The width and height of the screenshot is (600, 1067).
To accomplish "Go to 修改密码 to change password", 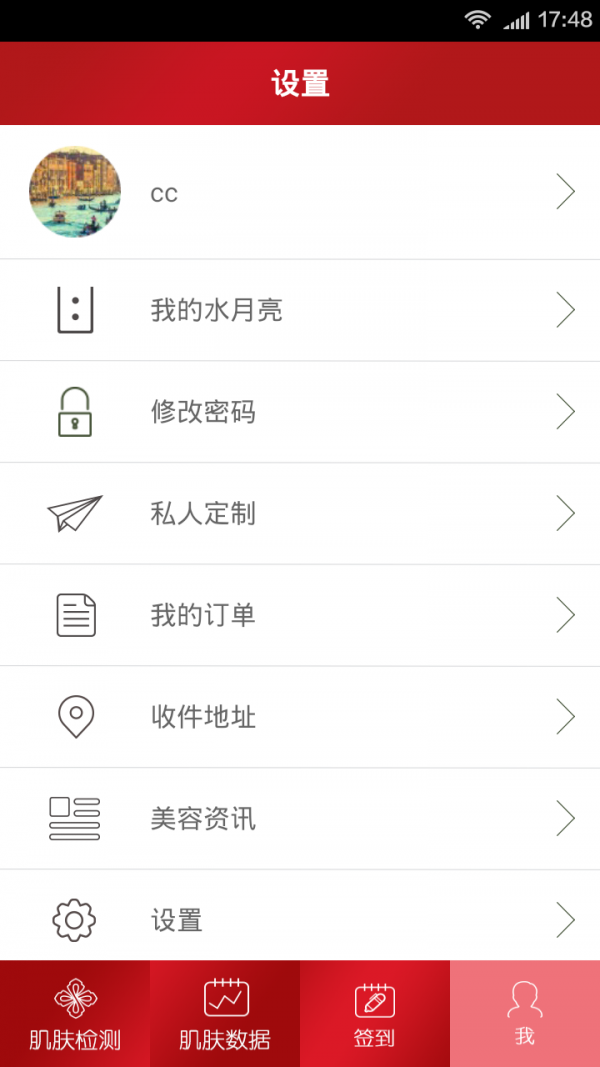I will pyautogui.click(x=300, y=412).
